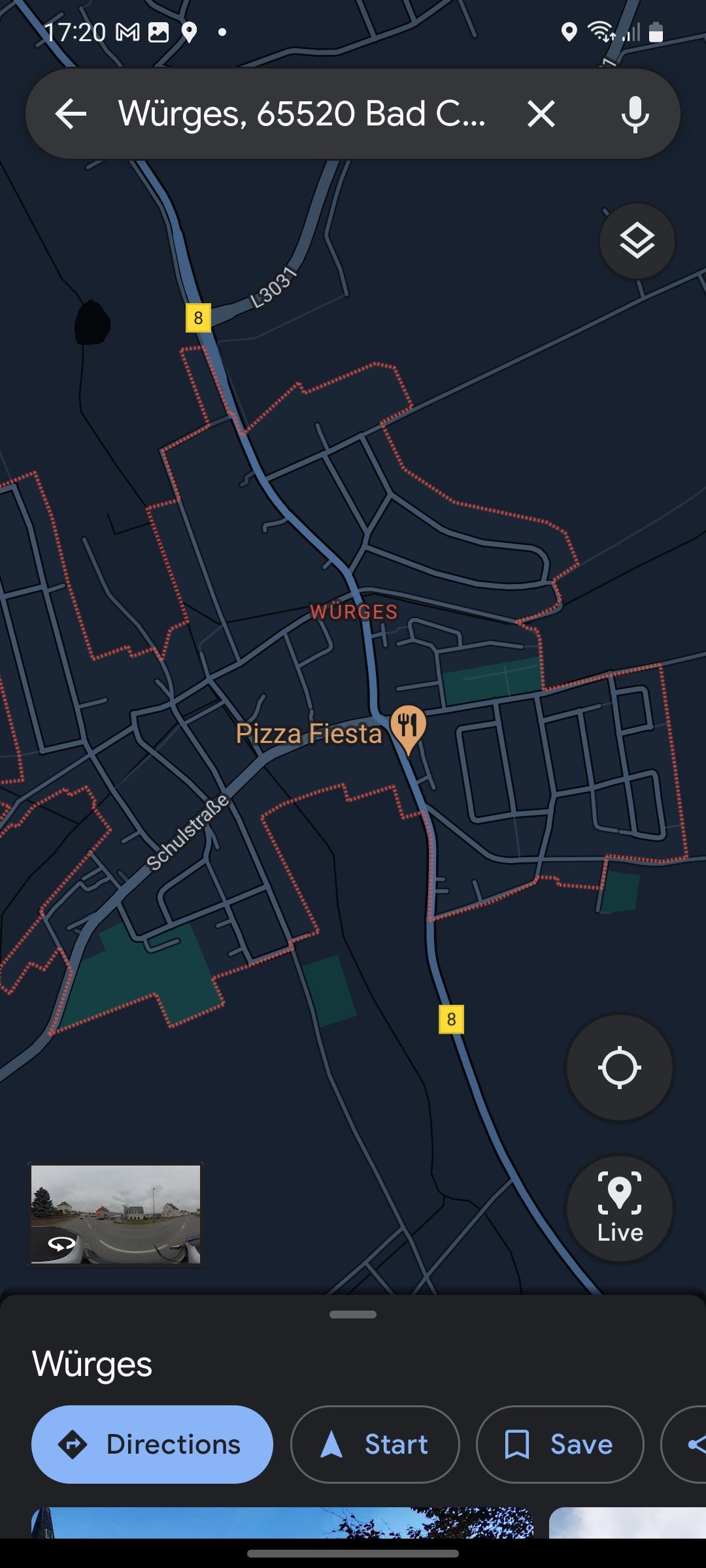
Task: Launch Live View
Action: coord(619,1208)
